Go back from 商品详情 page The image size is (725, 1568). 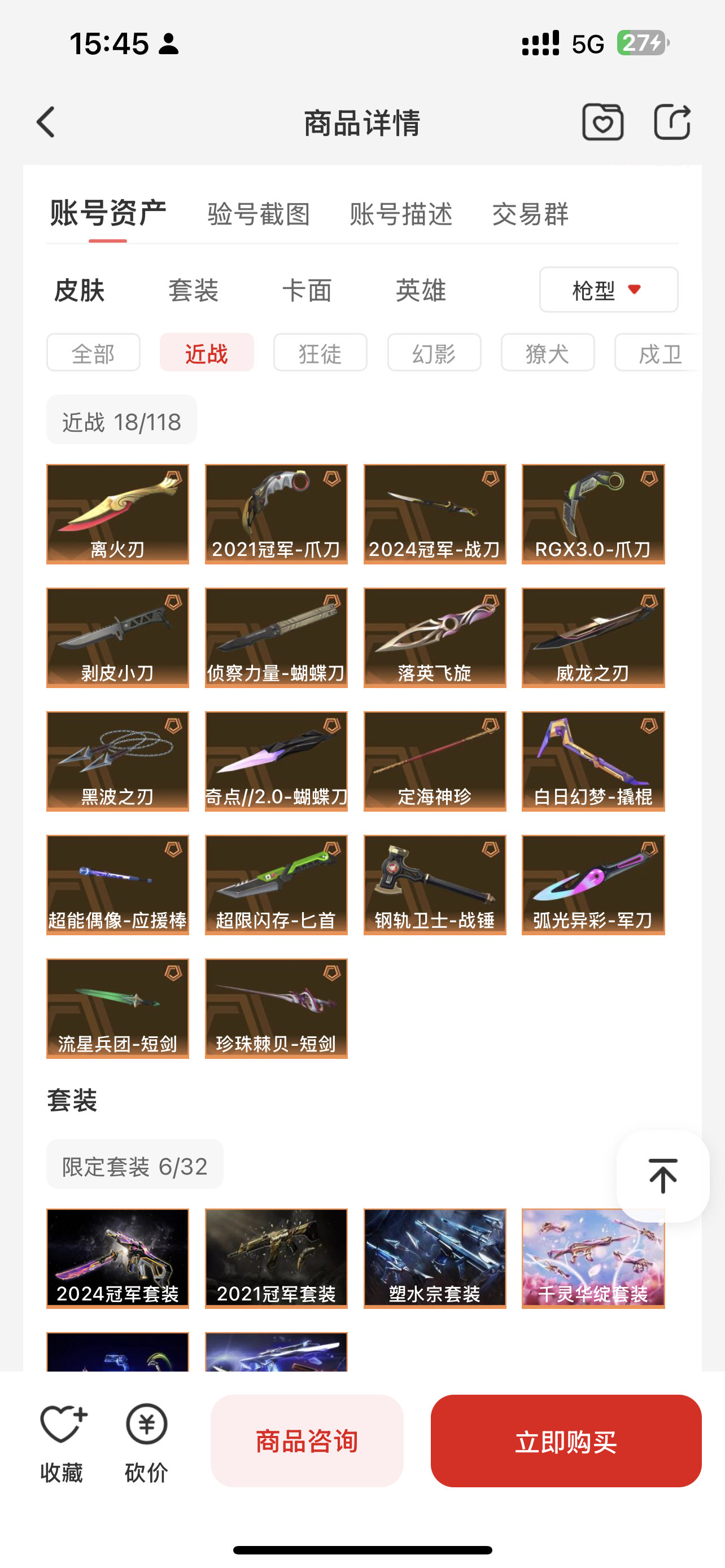[x=46, y=122]
